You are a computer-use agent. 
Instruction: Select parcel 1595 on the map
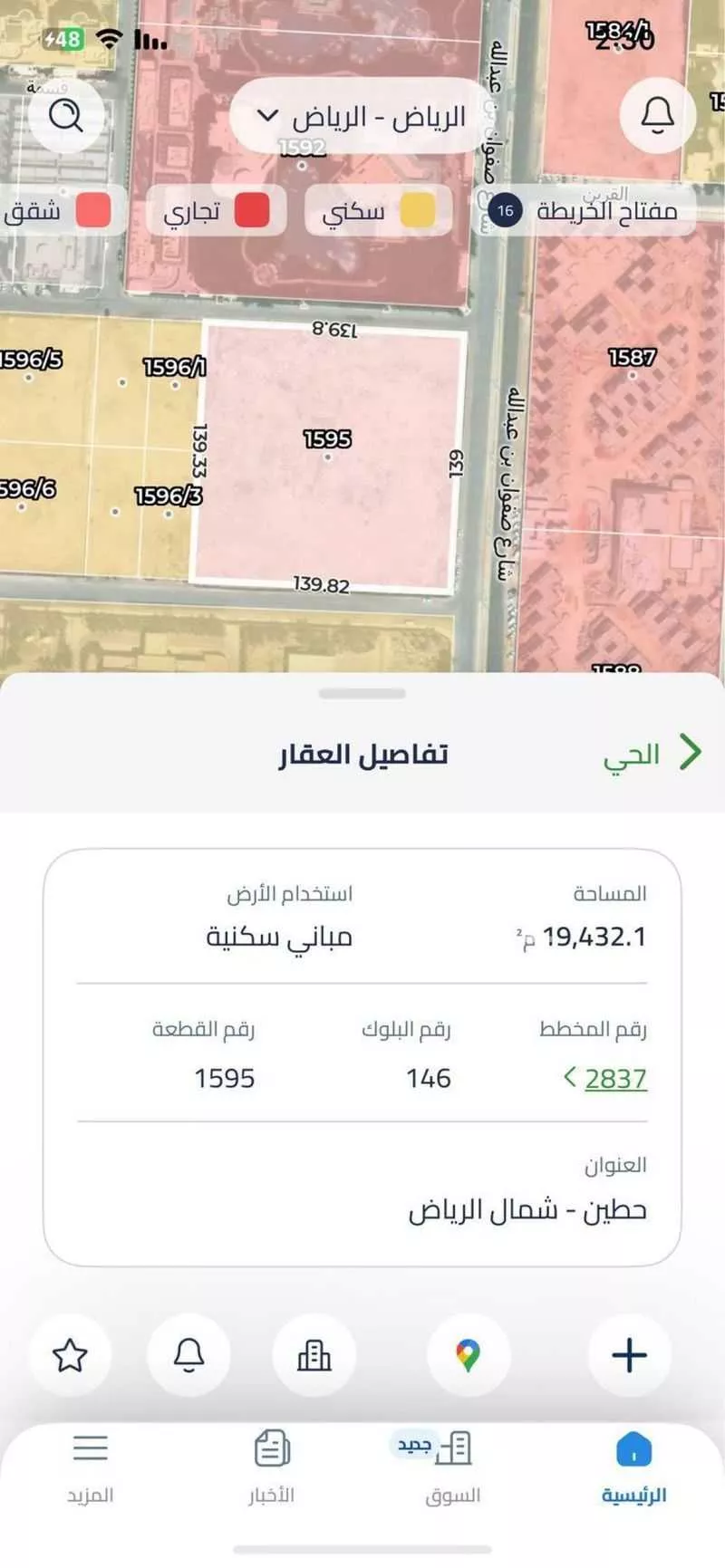pyautogui.click(x=328, y=453)
